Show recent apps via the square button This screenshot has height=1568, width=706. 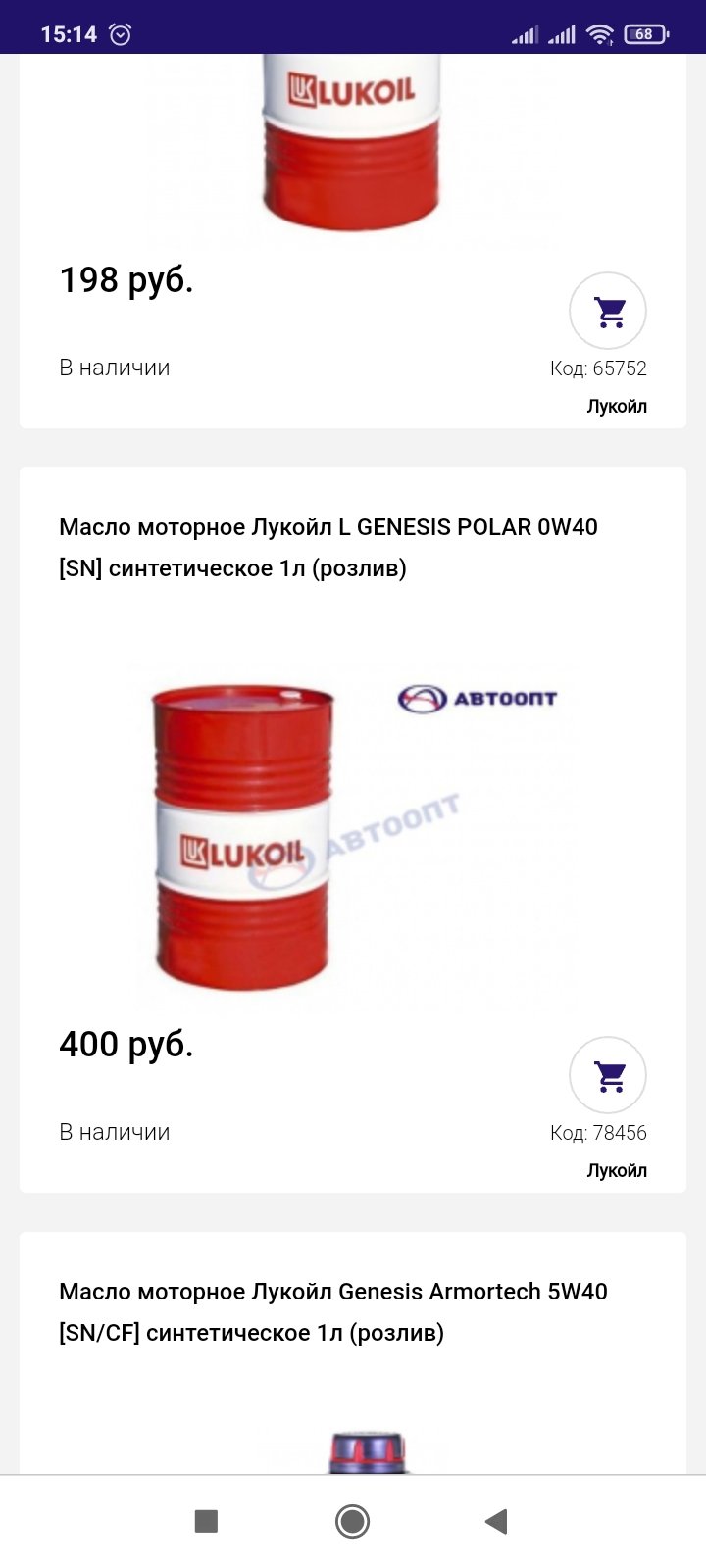[206, 1521]
